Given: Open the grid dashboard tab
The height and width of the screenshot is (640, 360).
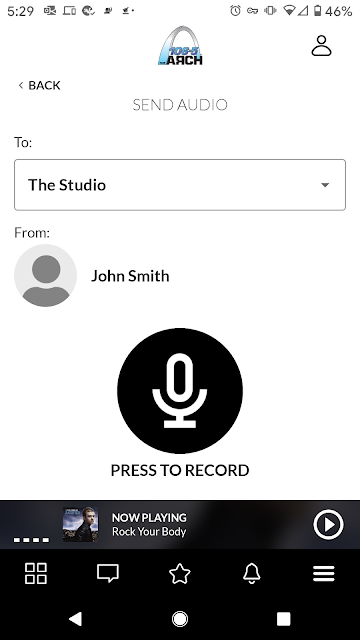Looking at the screenshot, I should (x=36, y=573).
